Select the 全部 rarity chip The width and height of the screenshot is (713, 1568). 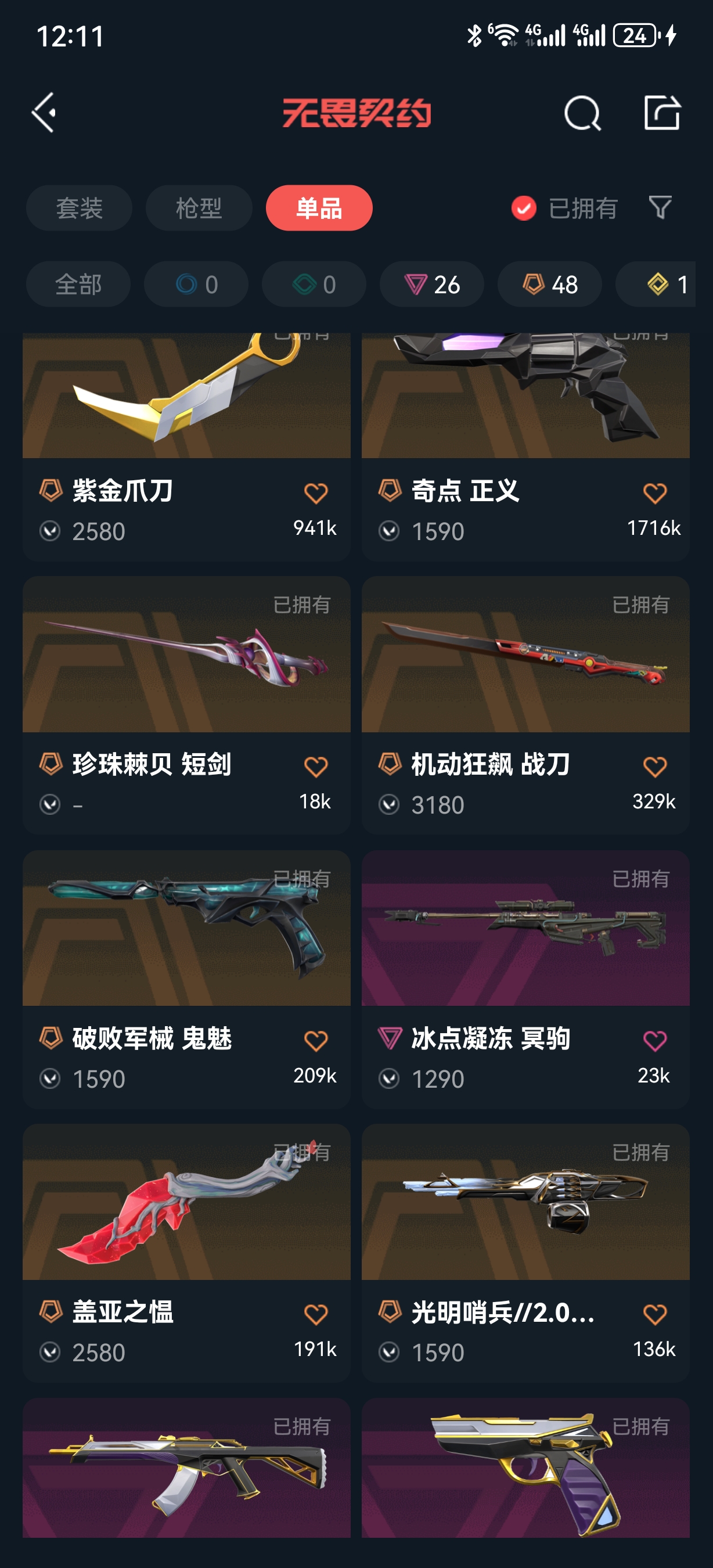(78, 284)
